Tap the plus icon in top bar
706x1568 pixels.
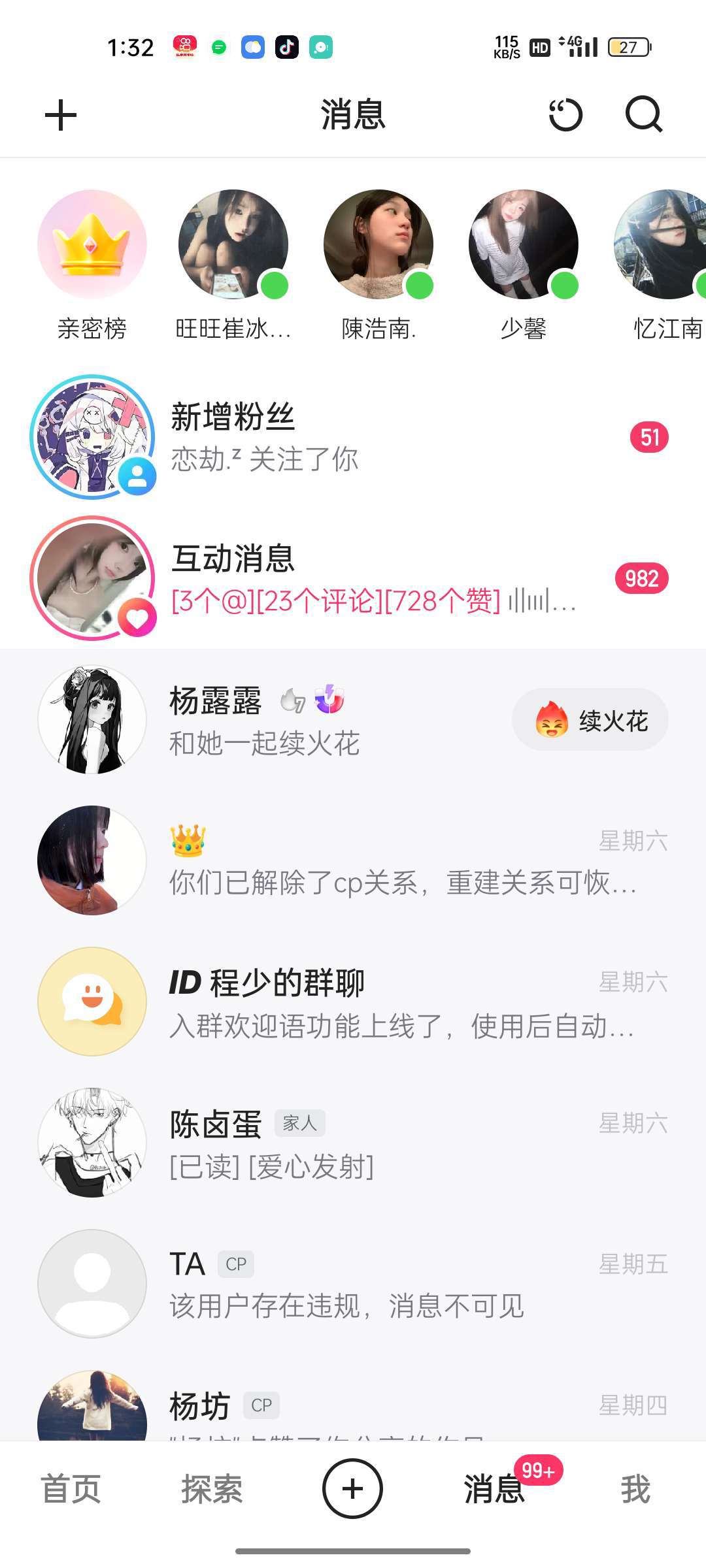click(61, 115)
